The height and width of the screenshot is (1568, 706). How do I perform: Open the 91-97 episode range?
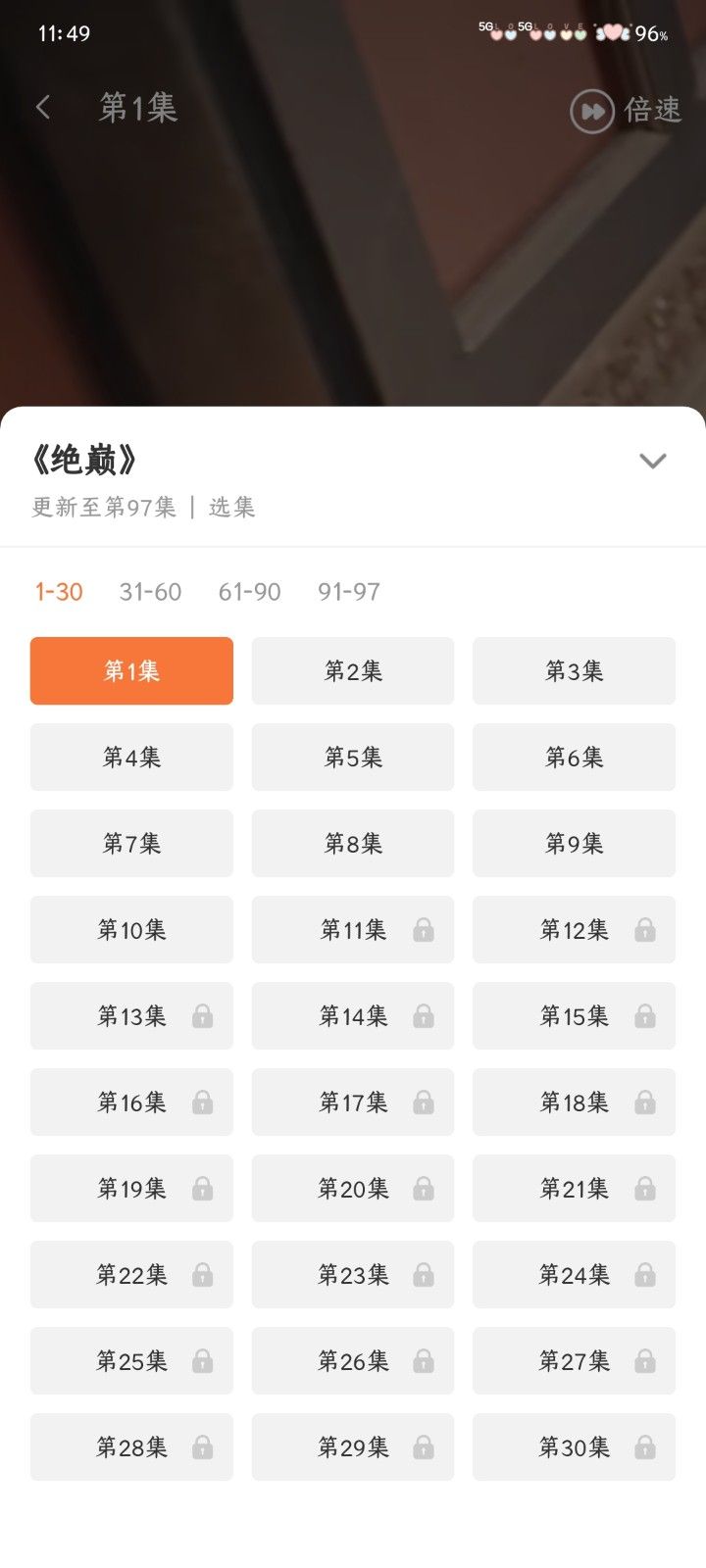pos(349,592)
